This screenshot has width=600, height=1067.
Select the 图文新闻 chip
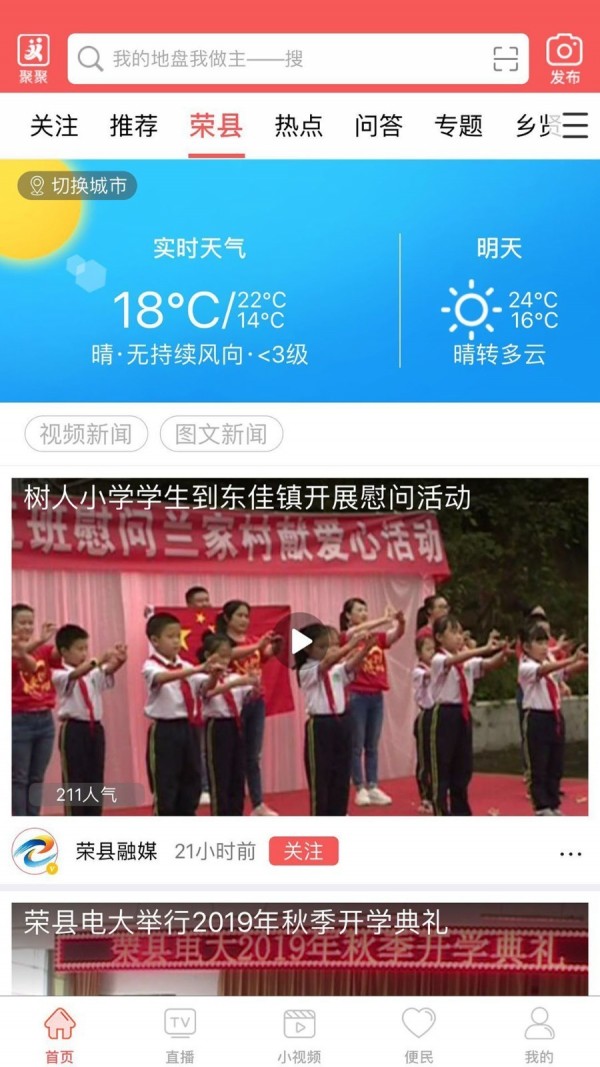(x=221, y=434)
